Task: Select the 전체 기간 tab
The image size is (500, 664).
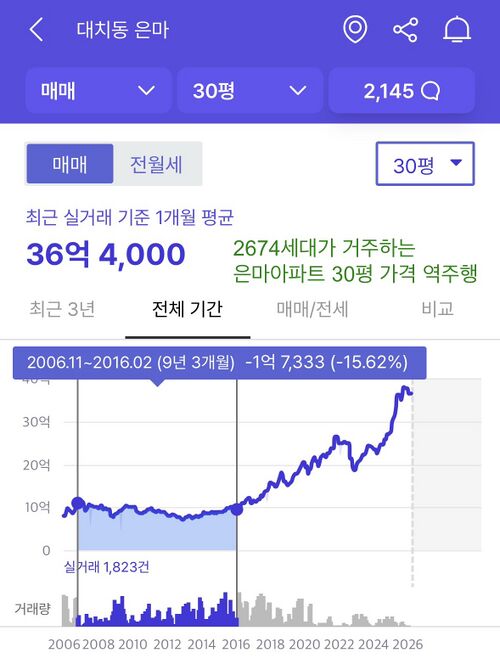Action: (x=188, y=309)
